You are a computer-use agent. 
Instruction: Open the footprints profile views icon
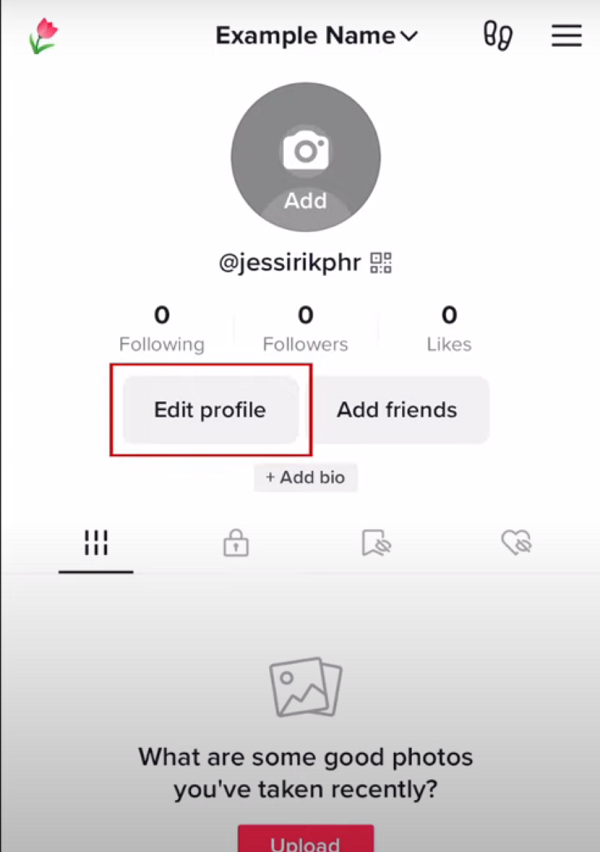click(498, 36)
